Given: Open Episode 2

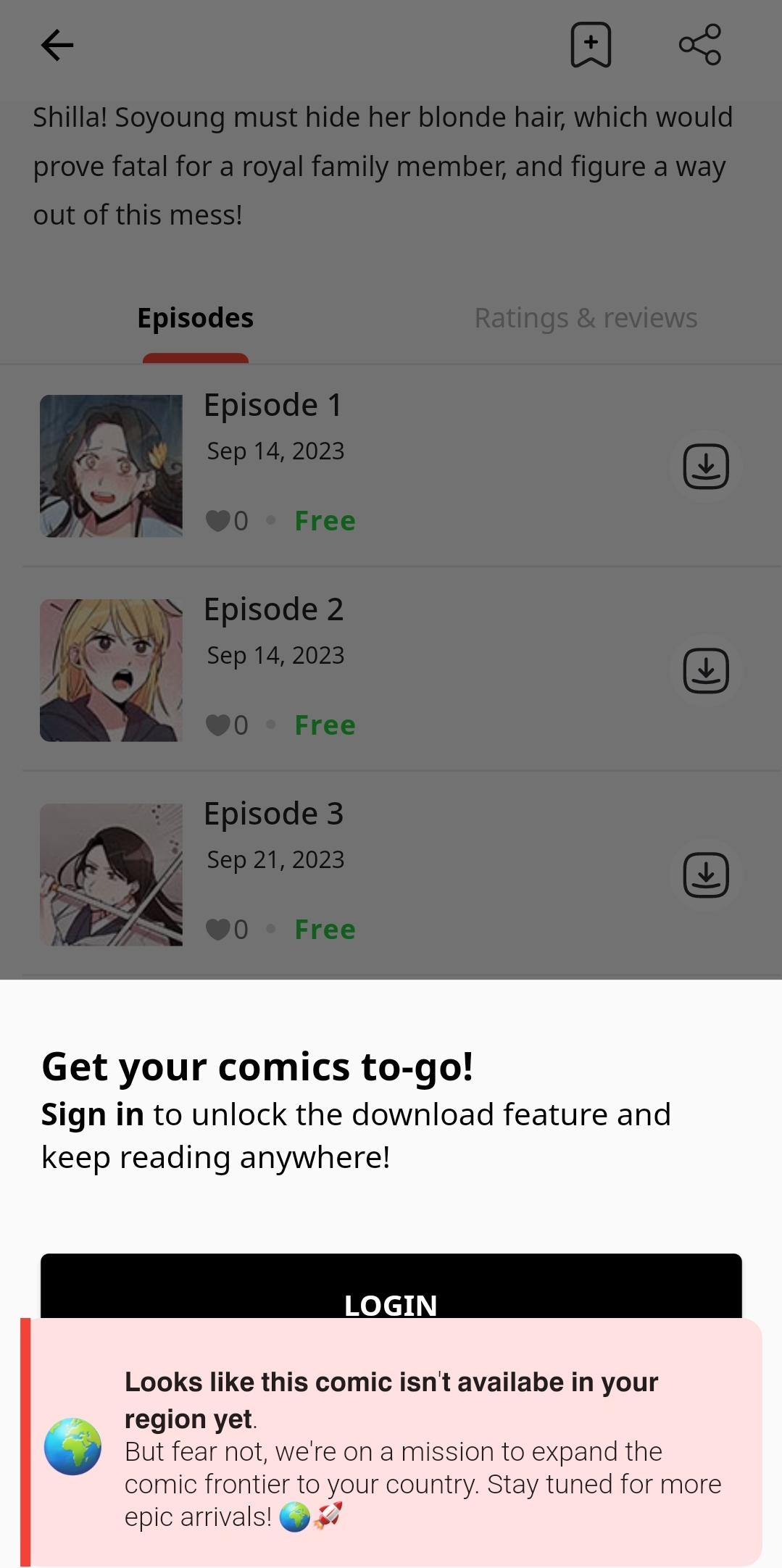Looking at the screenshot, I should (273, 609).
